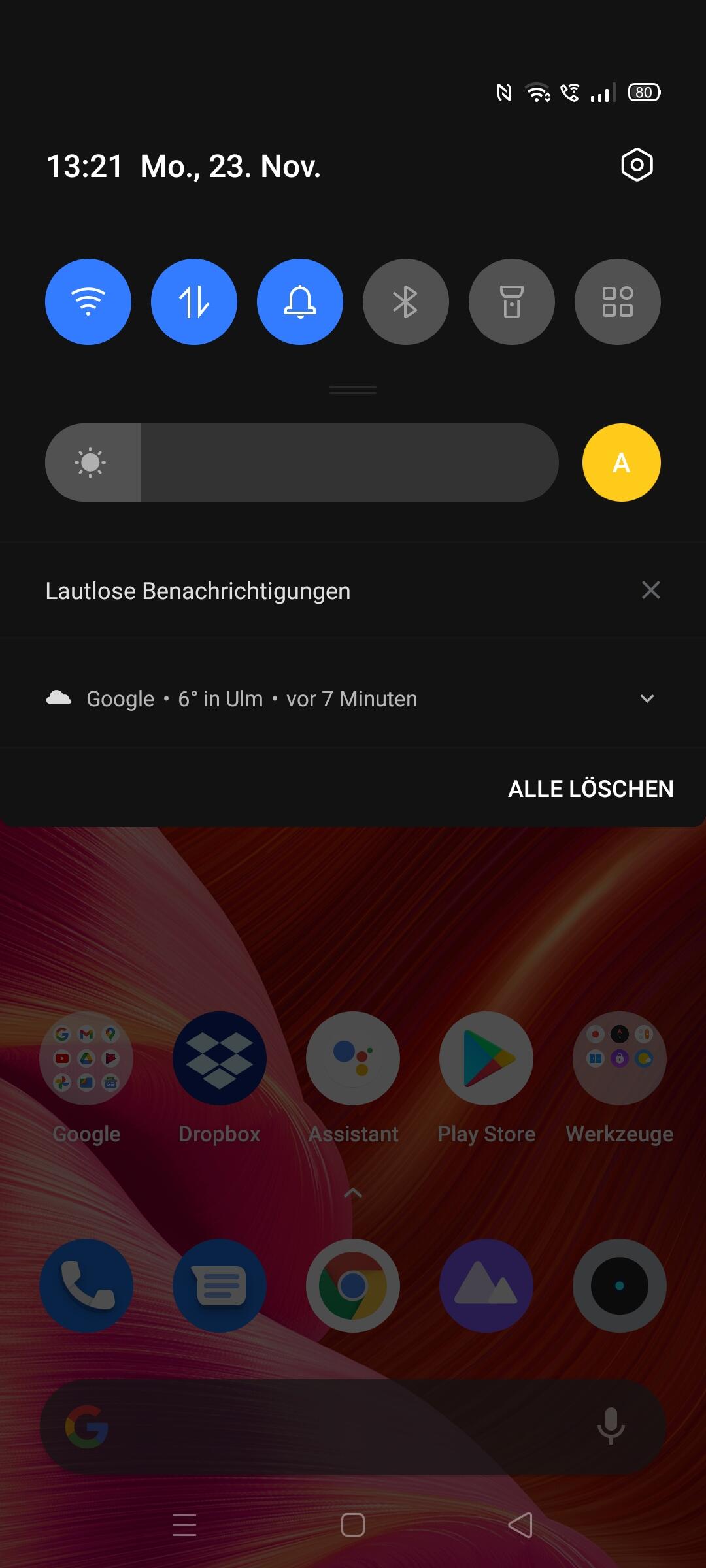This screenshot has width=706, height=1568.
Task: Tap a point on the brightness slider
Action: point(327,463)
